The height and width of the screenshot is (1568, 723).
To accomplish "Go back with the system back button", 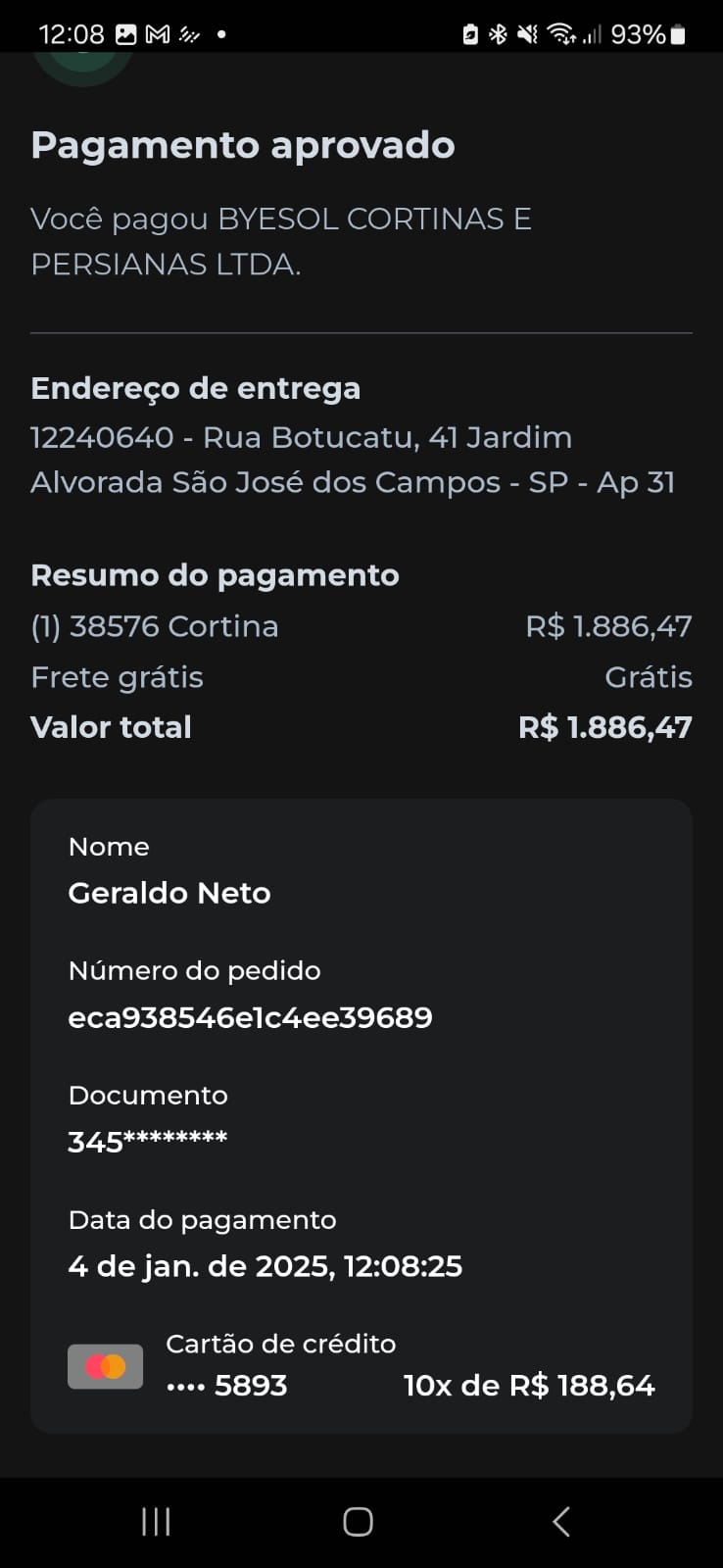I will pyautogui.click(x=561, y=1521).
